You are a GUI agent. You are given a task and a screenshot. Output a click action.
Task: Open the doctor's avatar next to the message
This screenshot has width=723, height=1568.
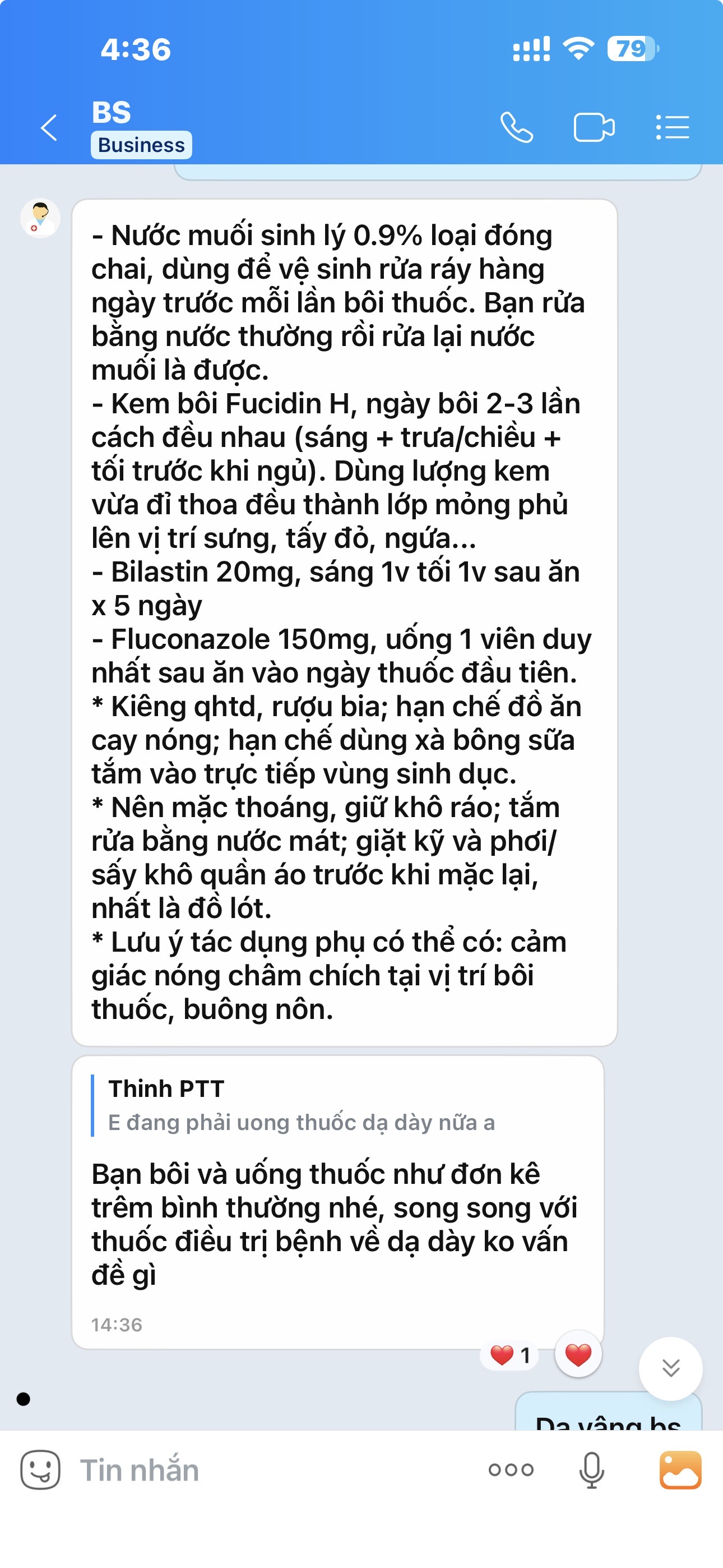pos(40,218)
